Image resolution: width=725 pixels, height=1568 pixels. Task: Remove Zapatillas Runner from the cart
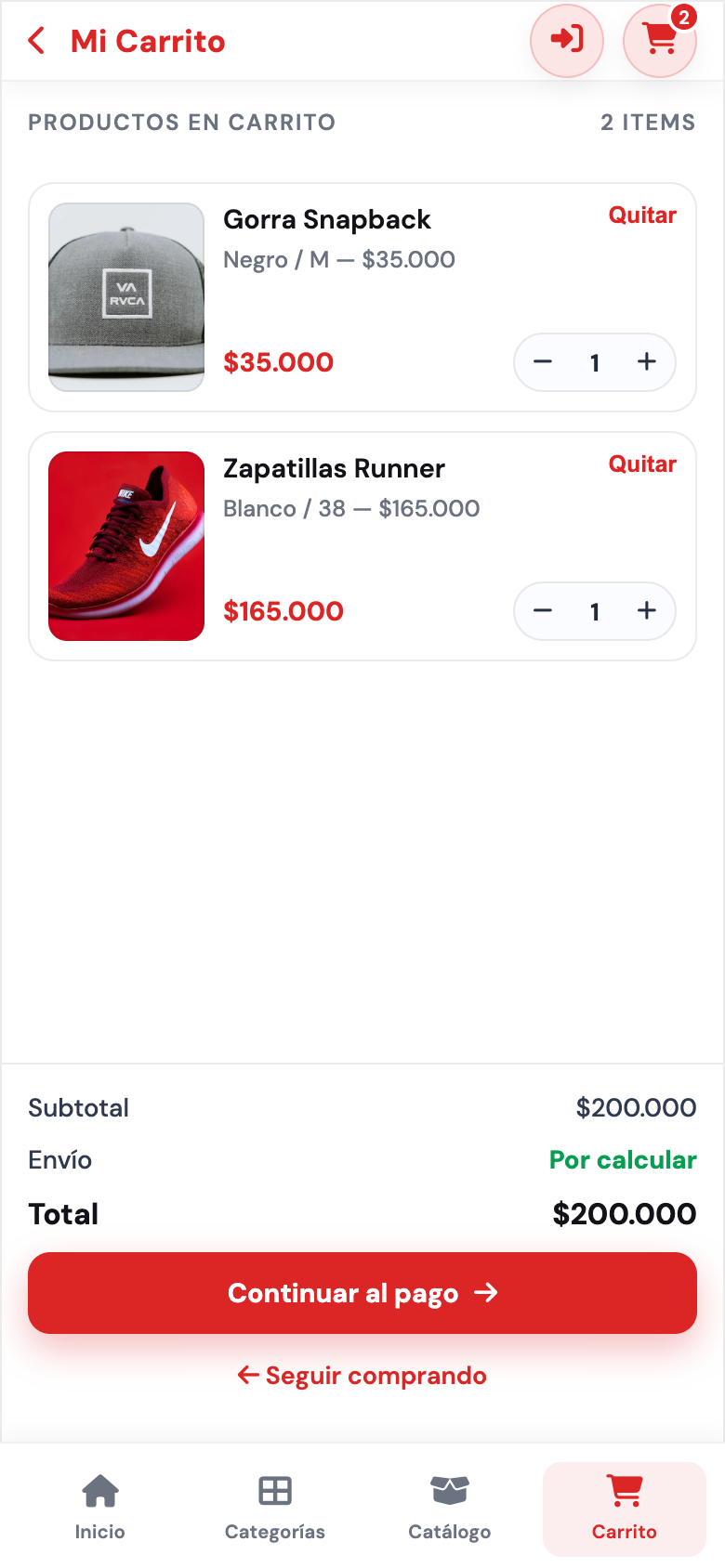[x=641, y=464]
